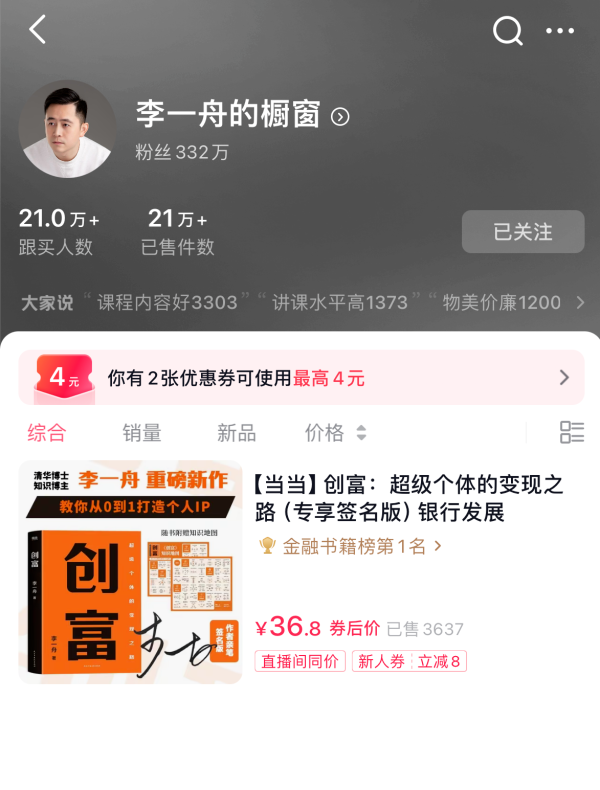
Task: Select the 综合 sorting tab
Action: tap(47, 433)
